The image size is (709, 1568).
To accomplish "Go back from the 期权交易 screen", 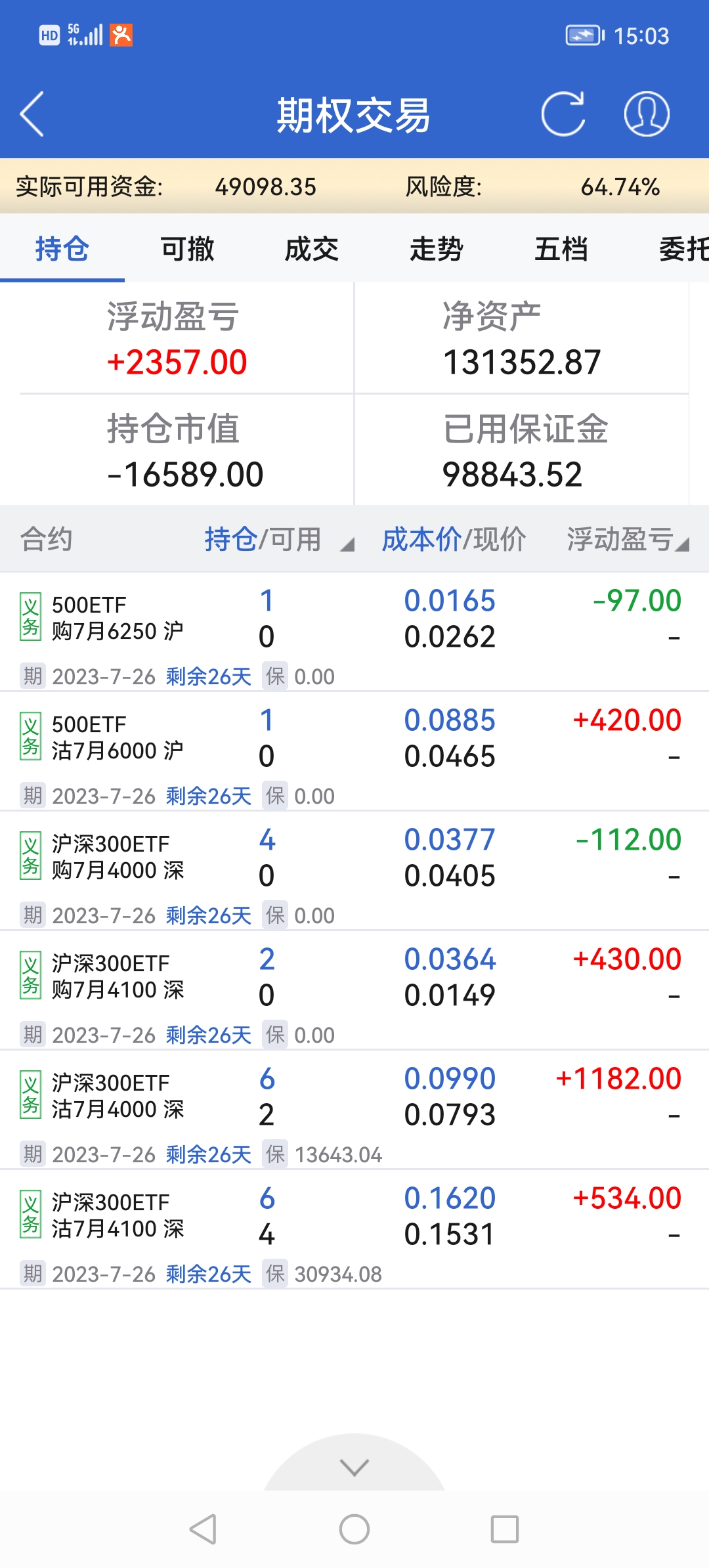I will click(x=32, y=114).
